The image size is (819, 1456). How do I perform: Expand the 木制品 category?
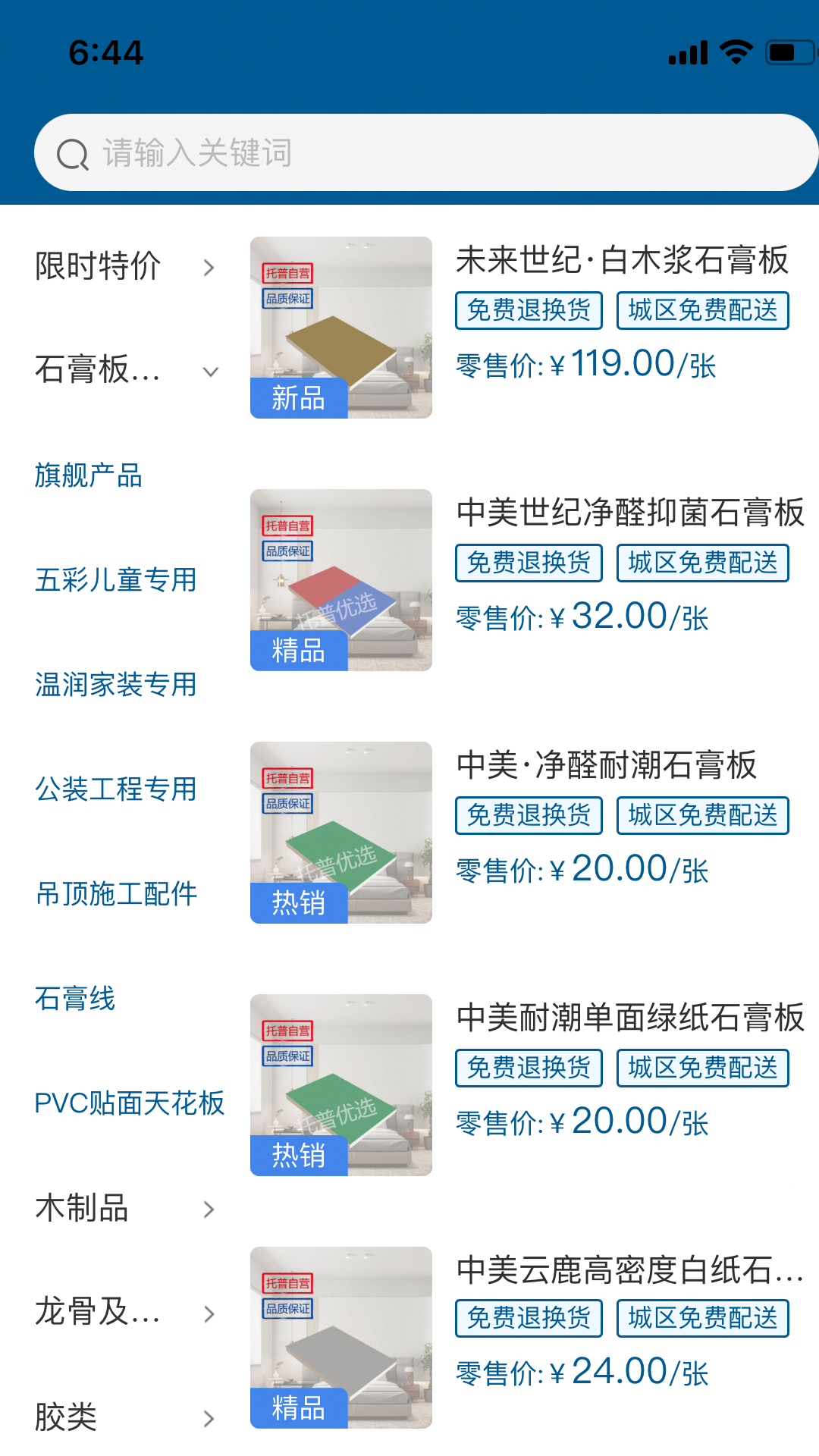click(81, 1209)
